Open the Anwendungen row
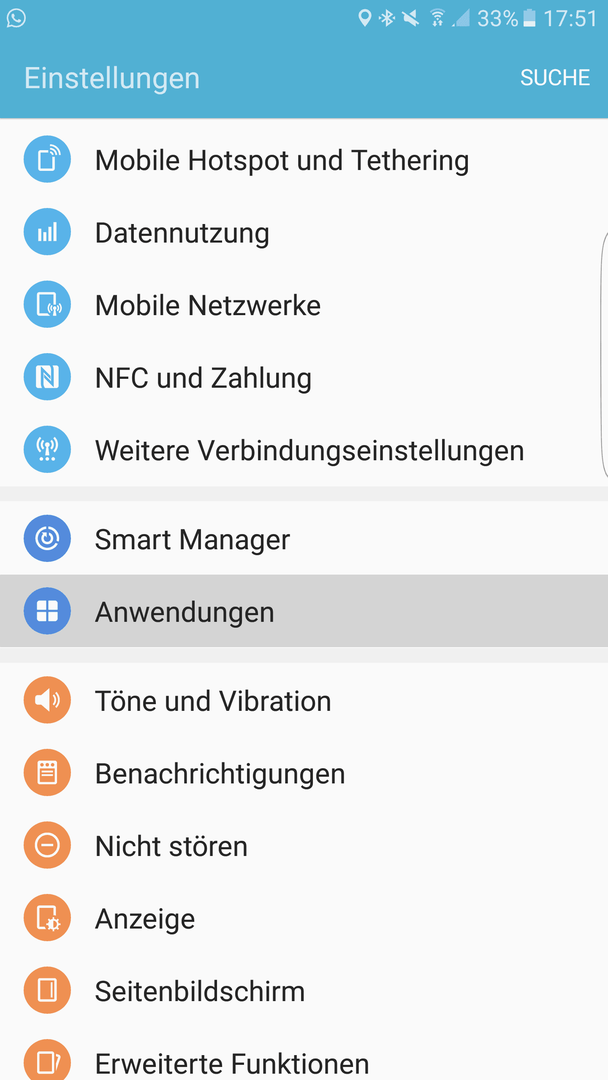Viewport: 608px width, 1080px height. click(x=304, y=612)
